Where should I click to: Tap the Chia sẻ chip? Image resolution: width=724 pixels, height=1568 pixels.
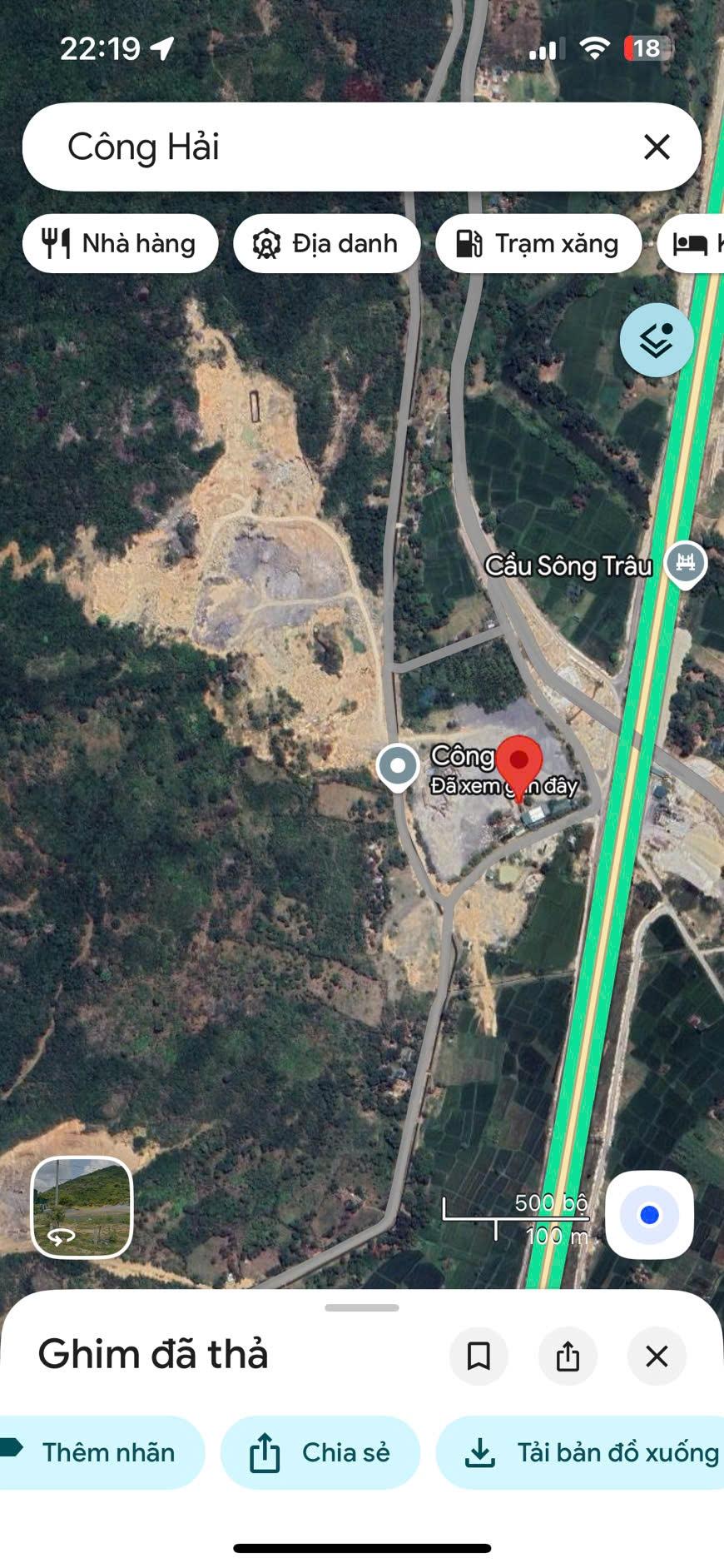coord(320,1453)
